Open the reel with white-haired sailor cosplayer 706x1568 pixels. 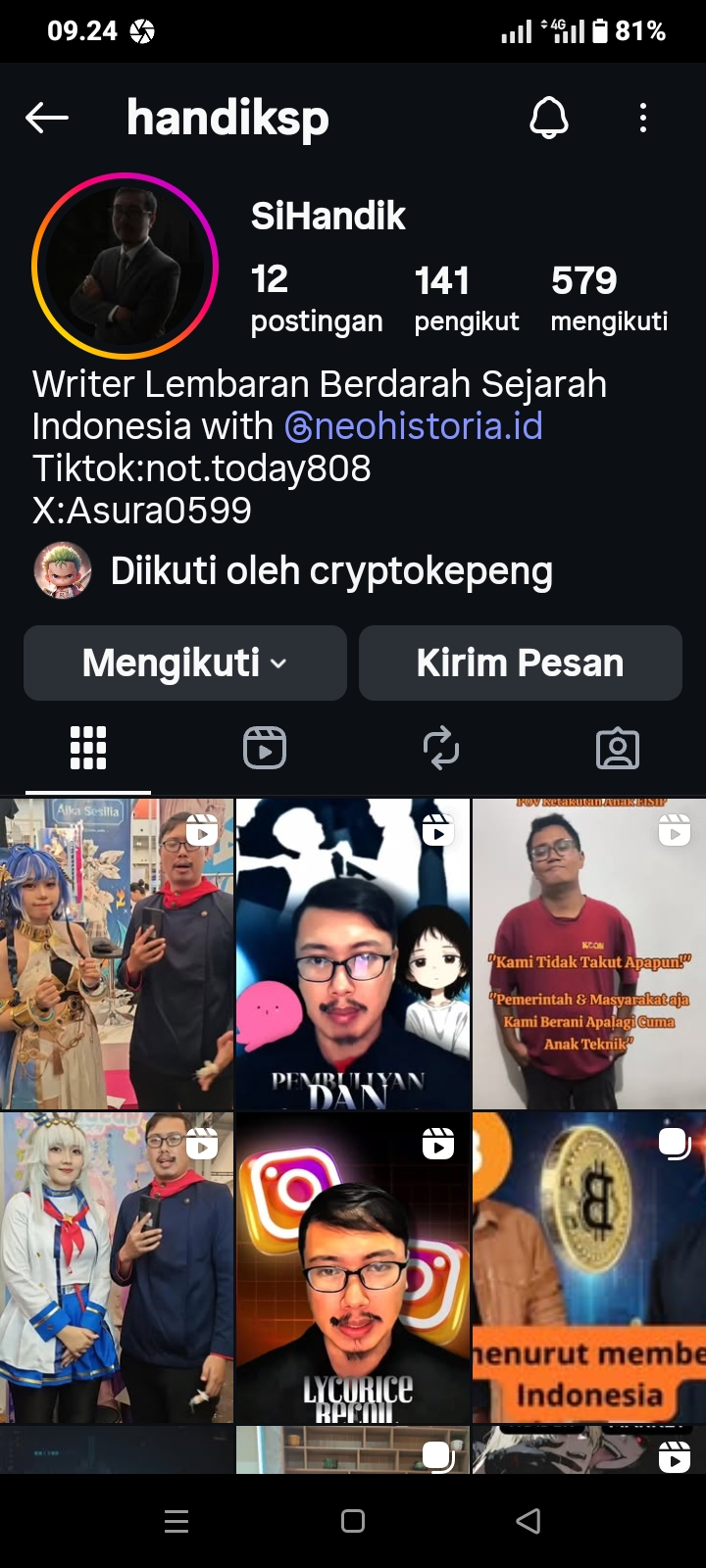(x=117, y=1267)
